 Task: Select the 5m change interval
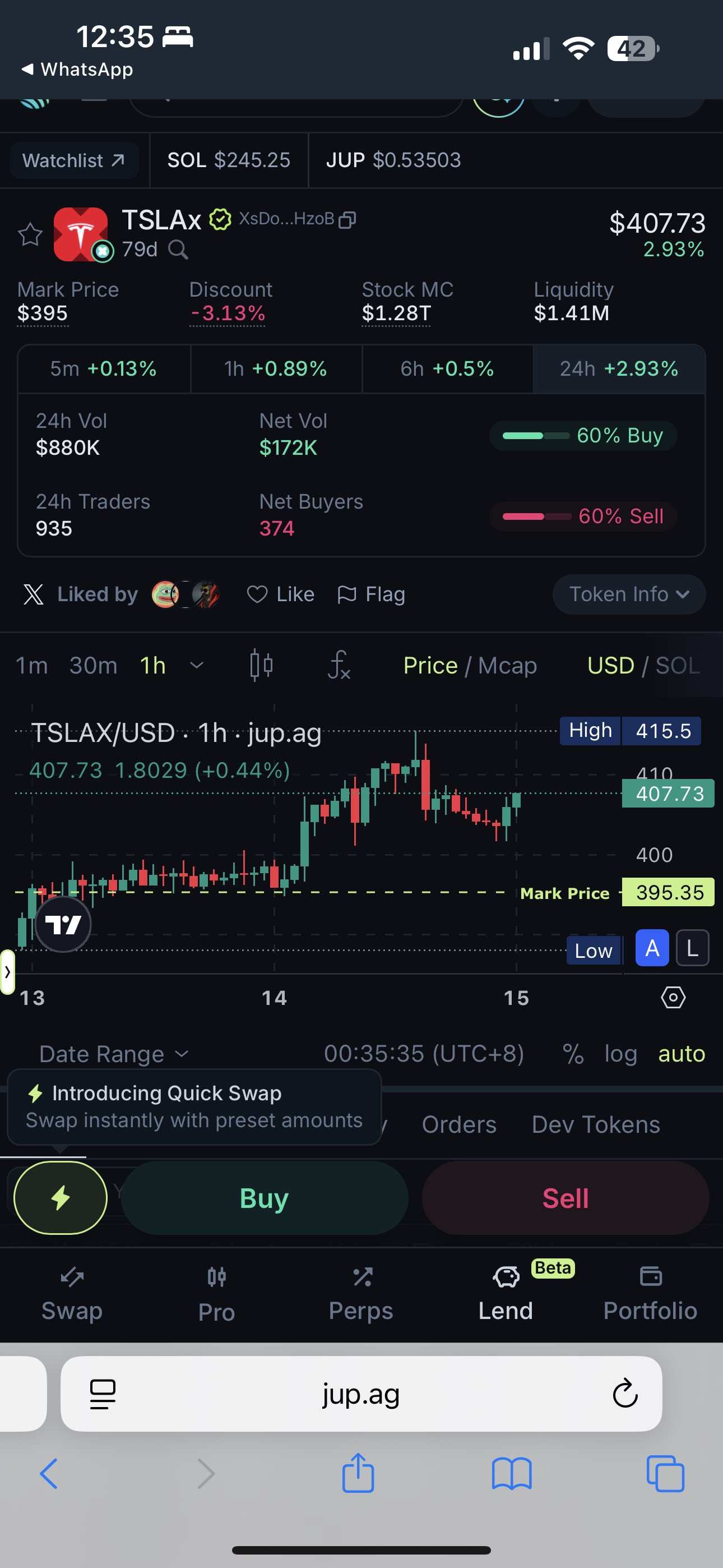(x=104, y=369)
